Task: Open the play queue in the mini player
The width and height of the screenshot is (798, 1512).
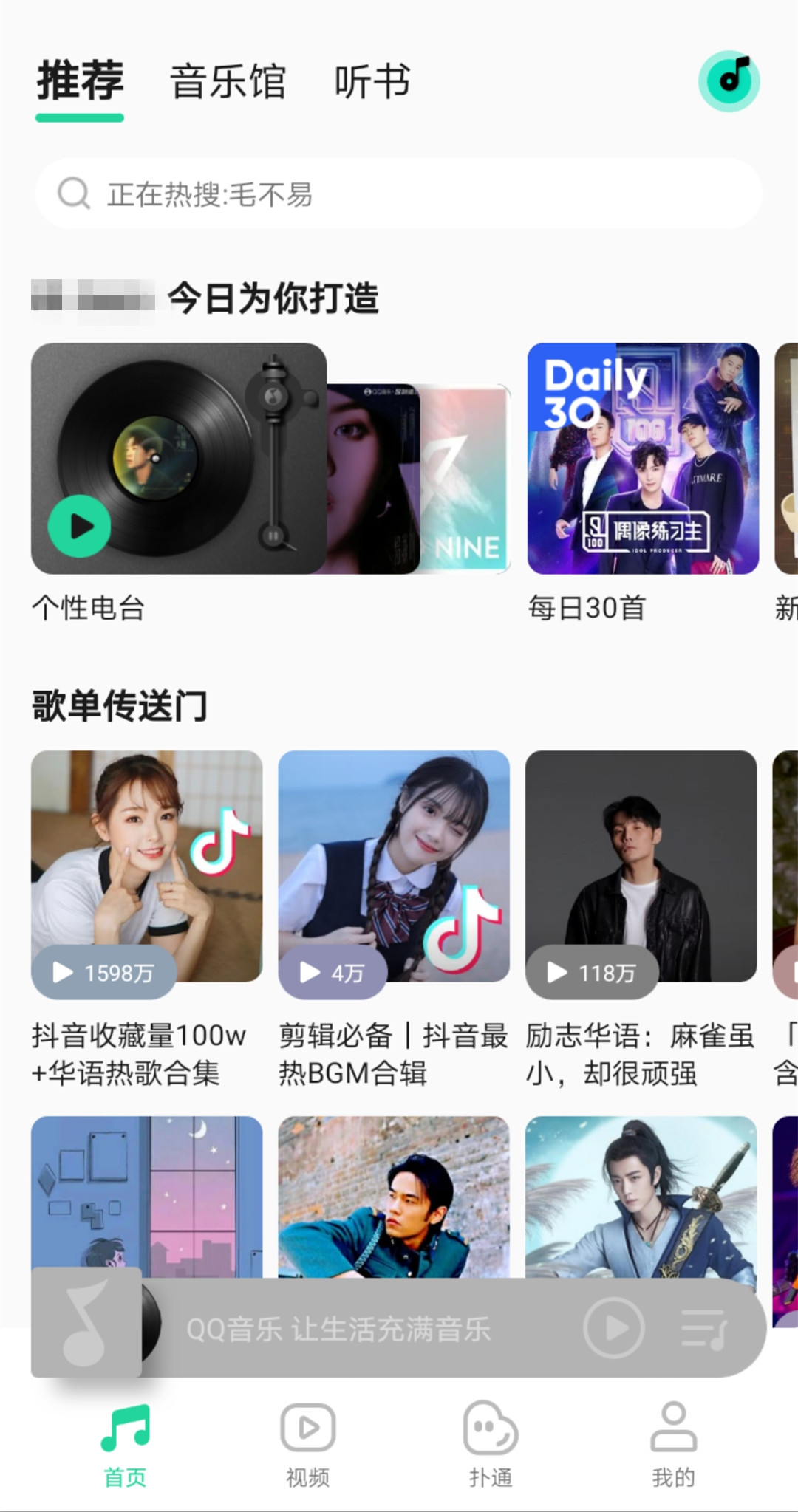Action: pos(703,1329)
